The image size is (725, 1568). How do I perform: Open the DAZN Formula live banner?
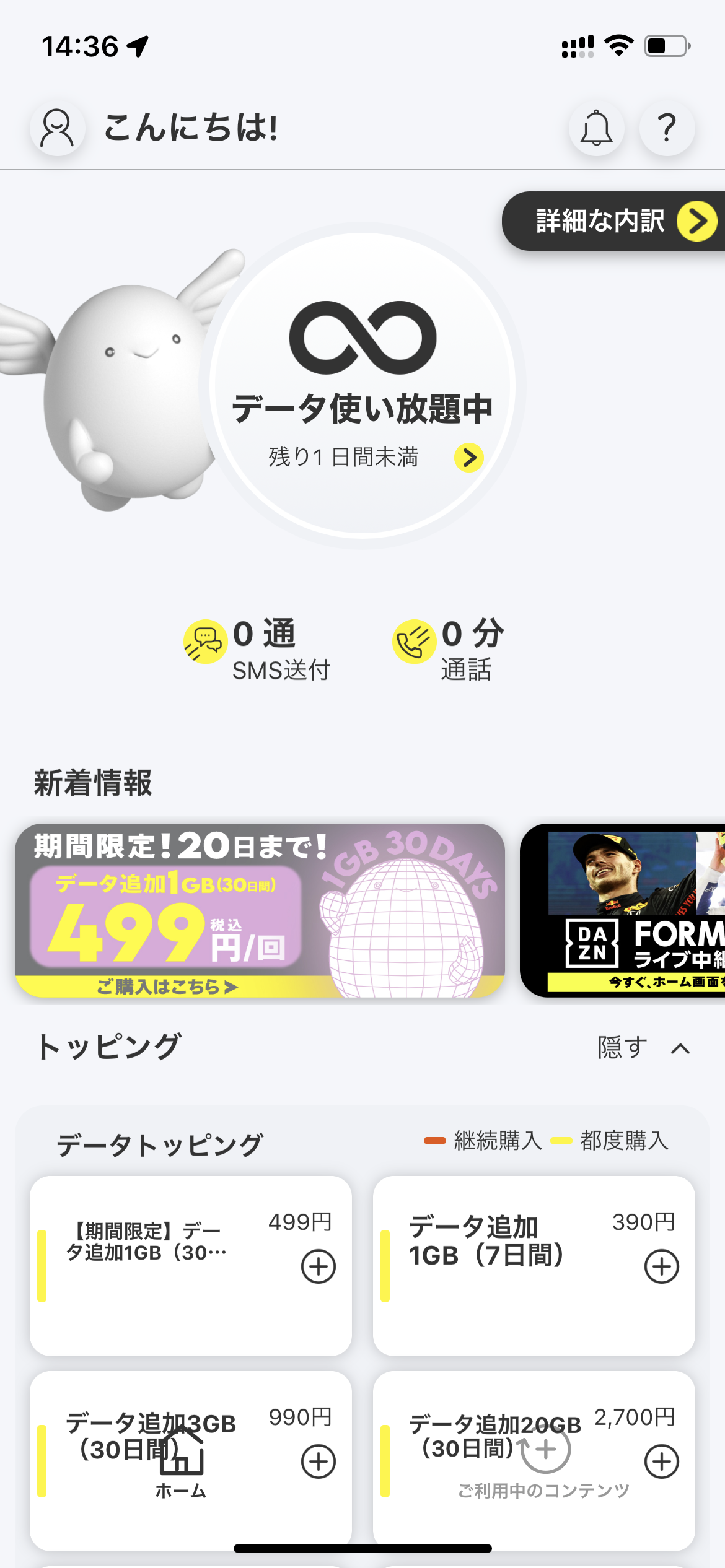click(x=623, y=910)
